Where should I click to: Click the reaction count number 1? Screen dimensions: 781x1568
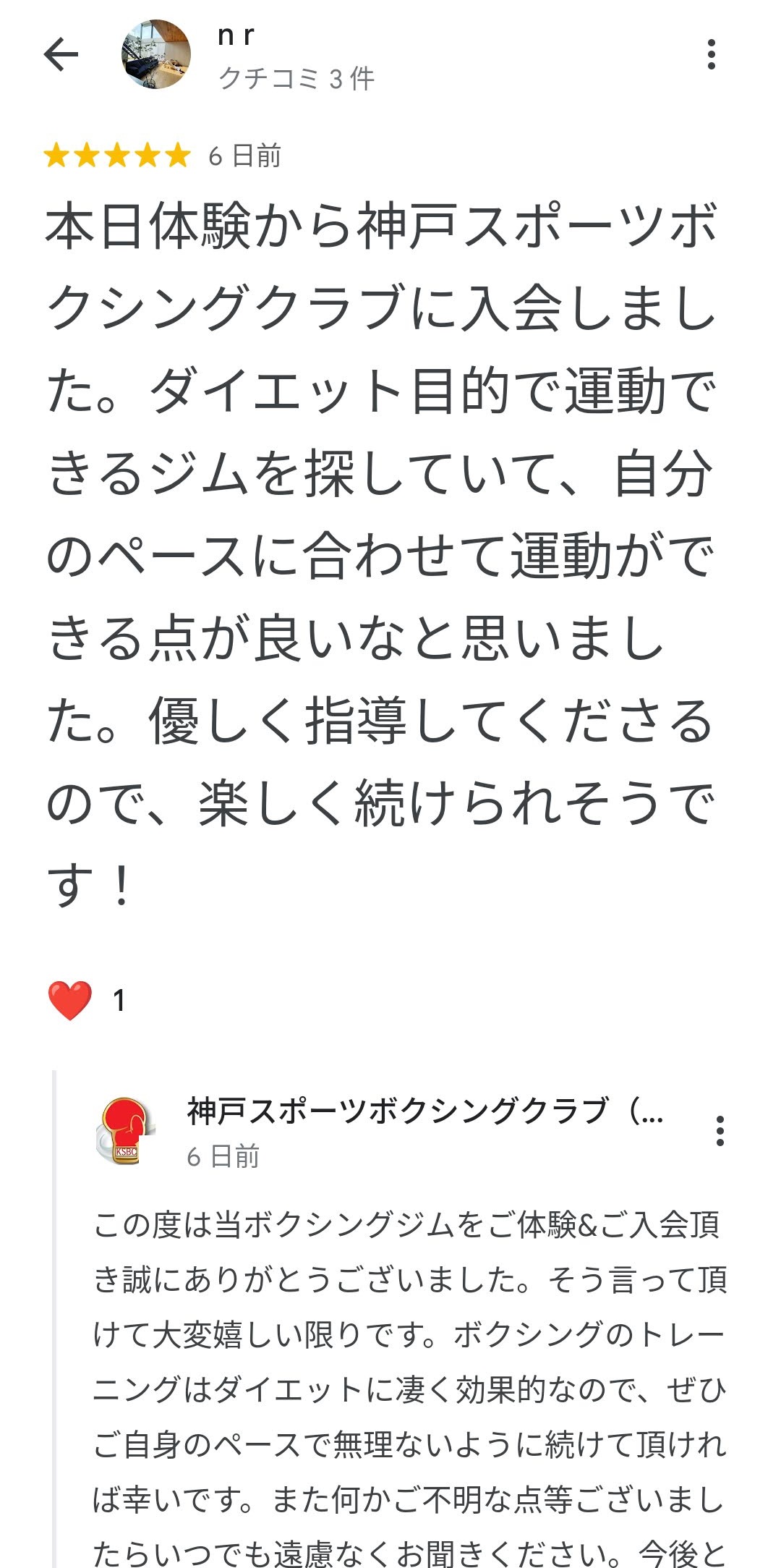(x=120, y=1000)
